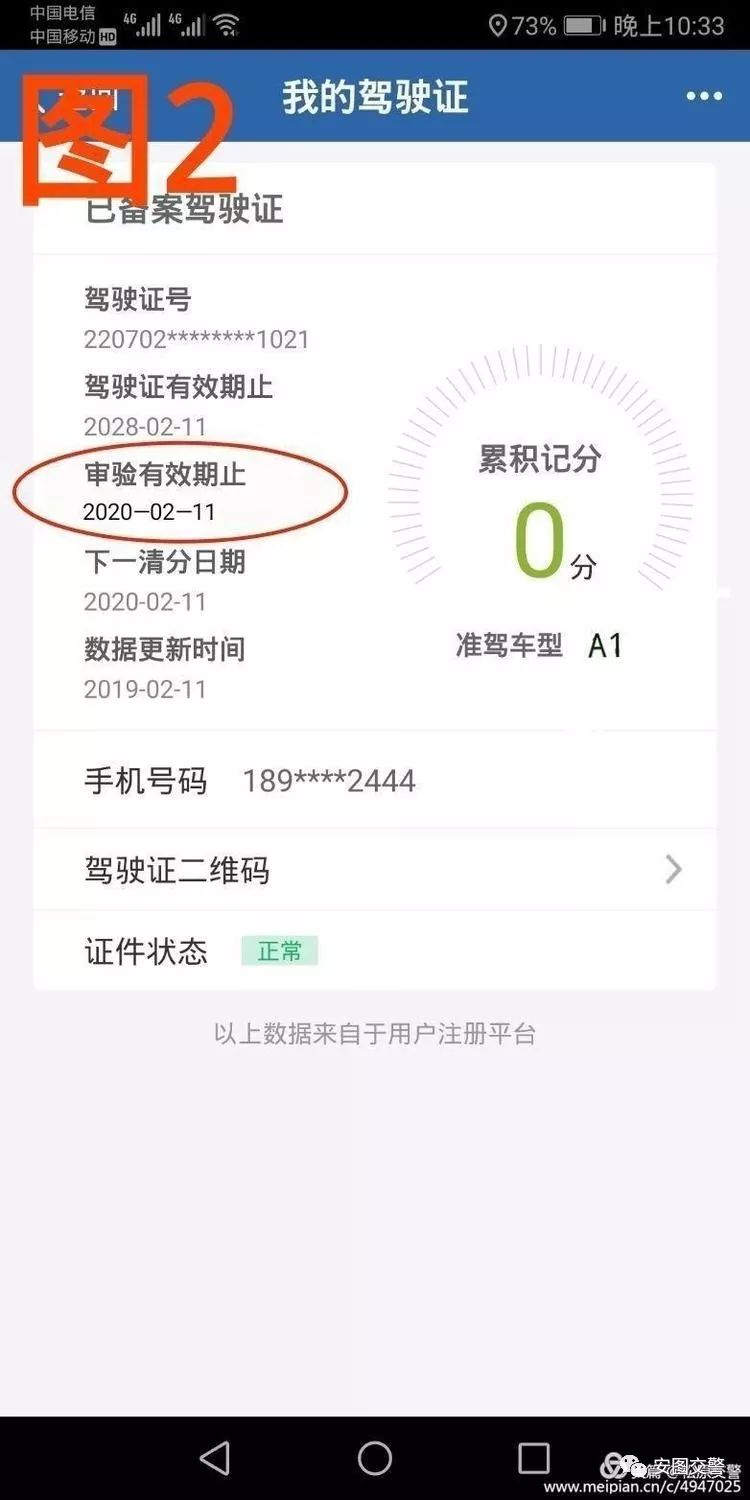Expand the 已备案驾驶证 section
This screenshot has height=1500, width=750.
coord(183,210)
